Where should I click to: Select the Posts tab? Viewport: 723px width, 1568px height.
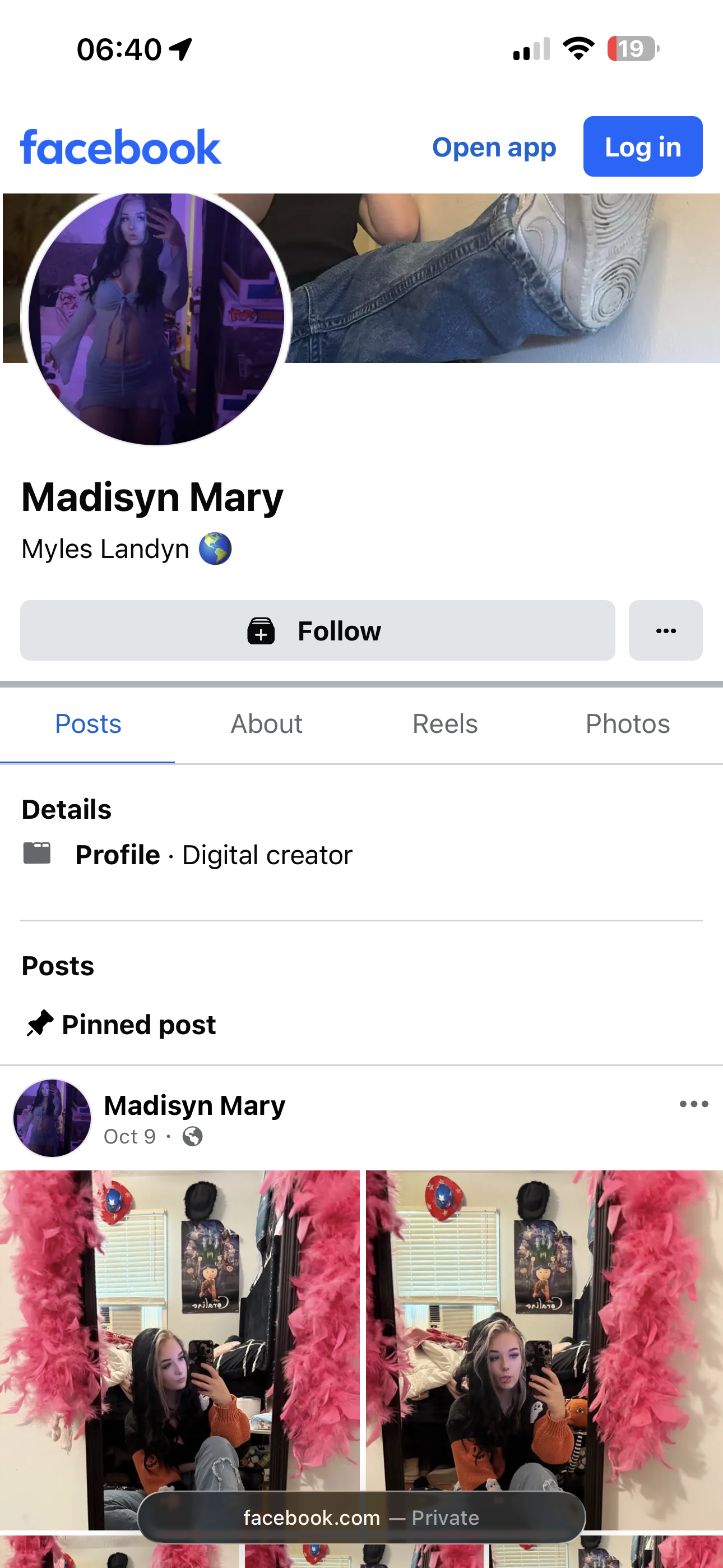88,724
